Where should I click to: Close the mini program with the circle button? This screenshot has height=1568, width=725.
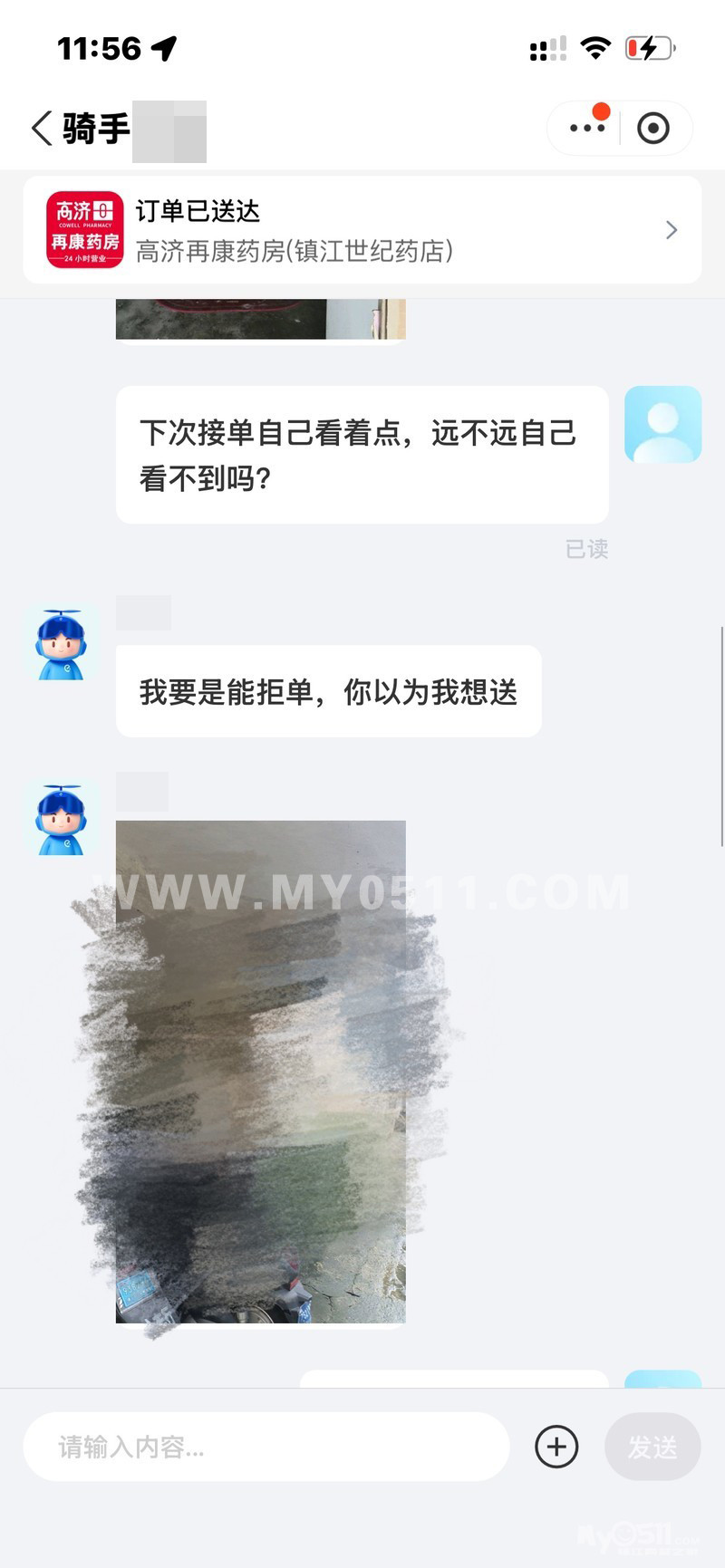(x=652, y=129)
